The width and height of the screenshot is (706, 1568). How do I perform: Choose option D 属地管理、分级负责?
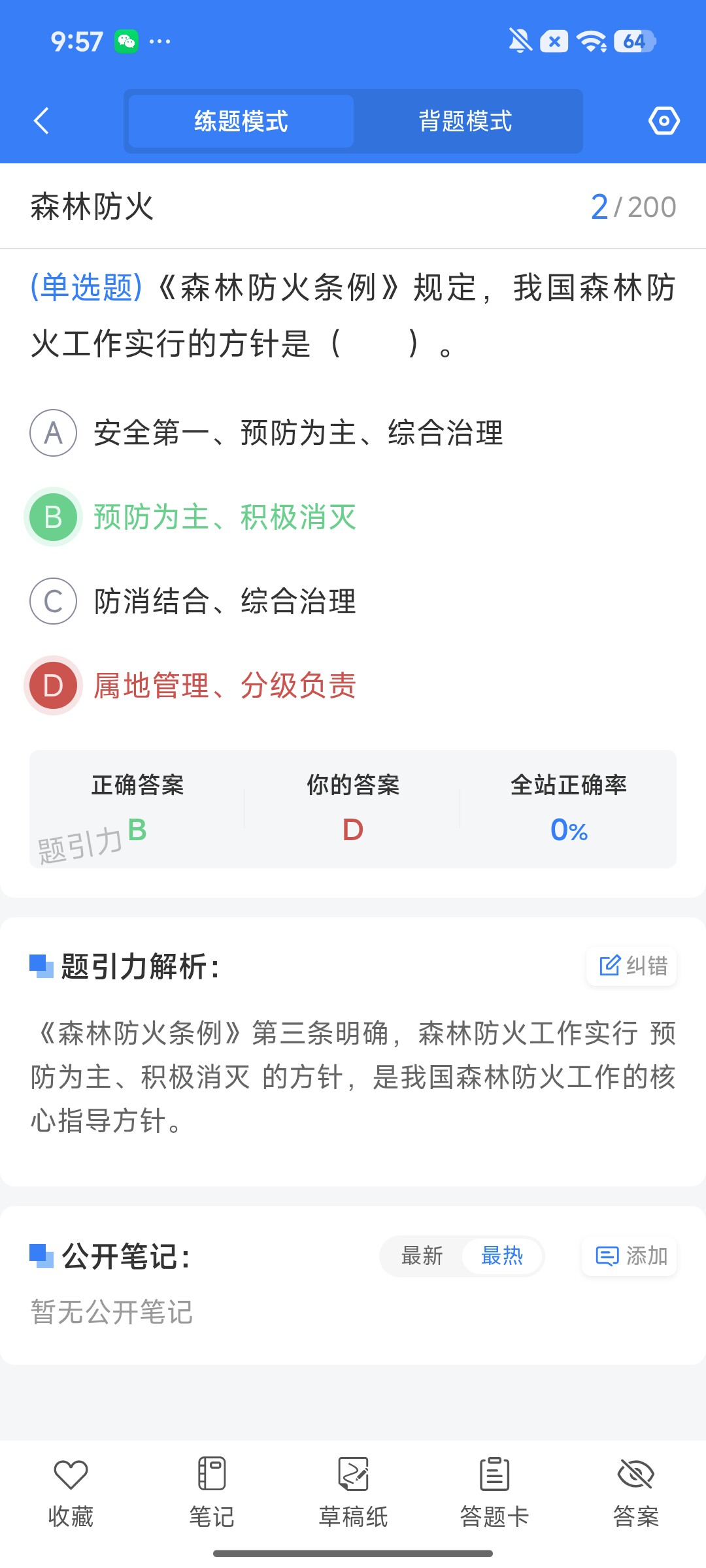point(193,685)
